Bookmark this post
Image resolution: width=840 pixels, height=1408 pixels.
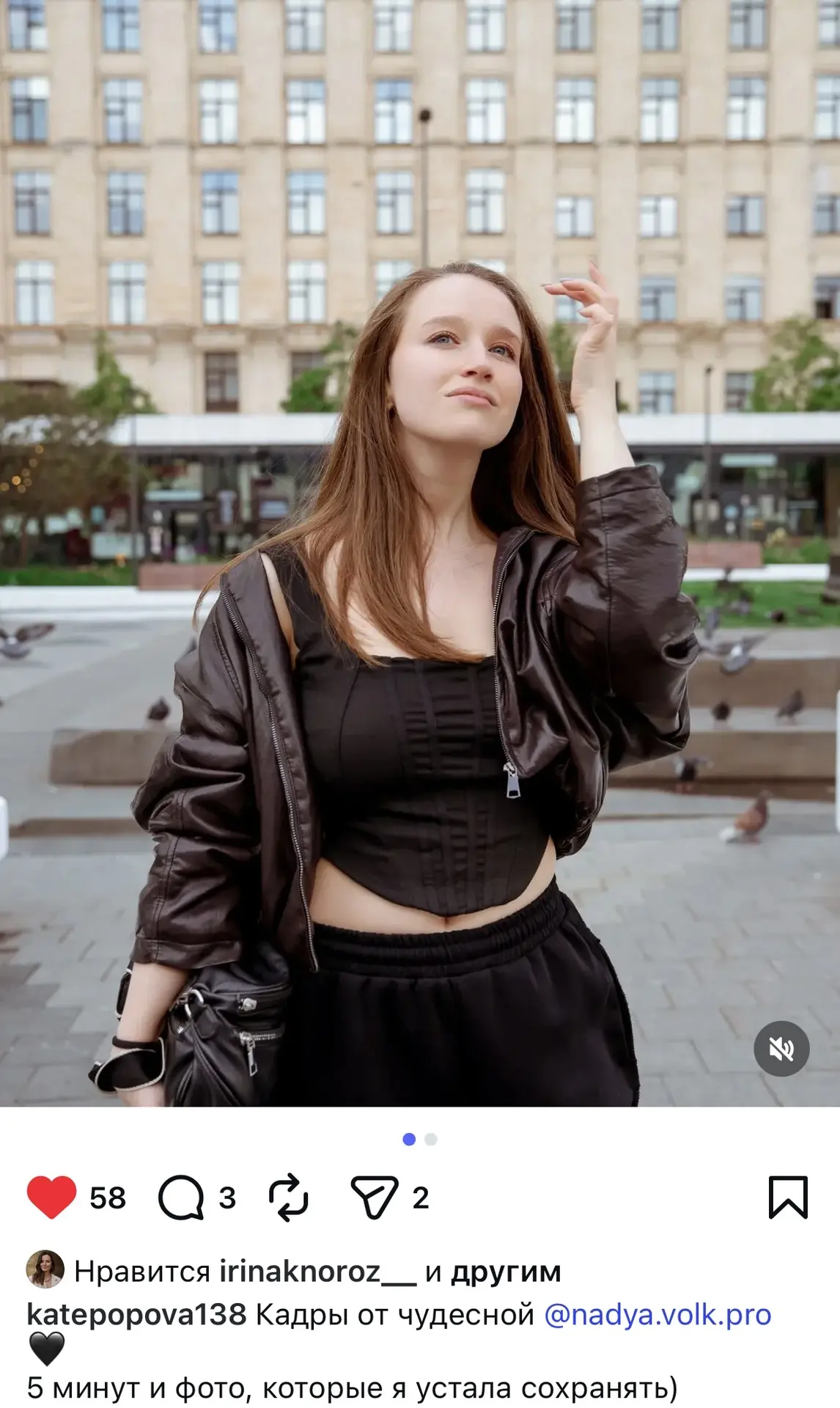(788, 1198)
